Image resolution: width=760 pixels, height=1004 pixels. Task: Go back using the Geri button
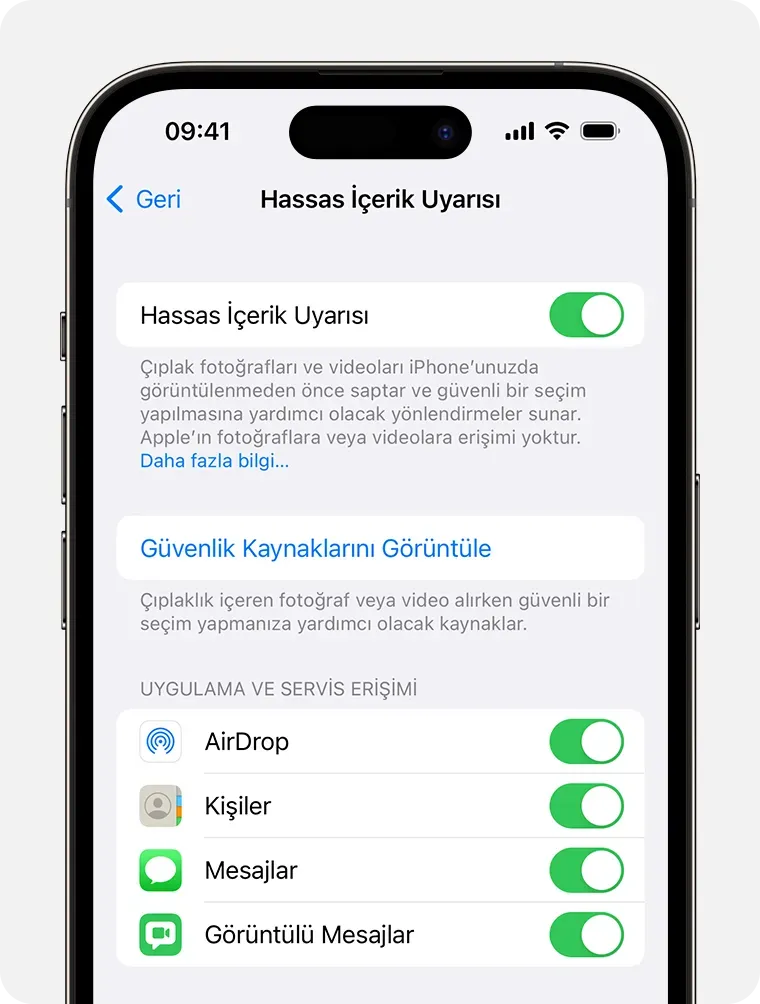[x=144, y=199]
